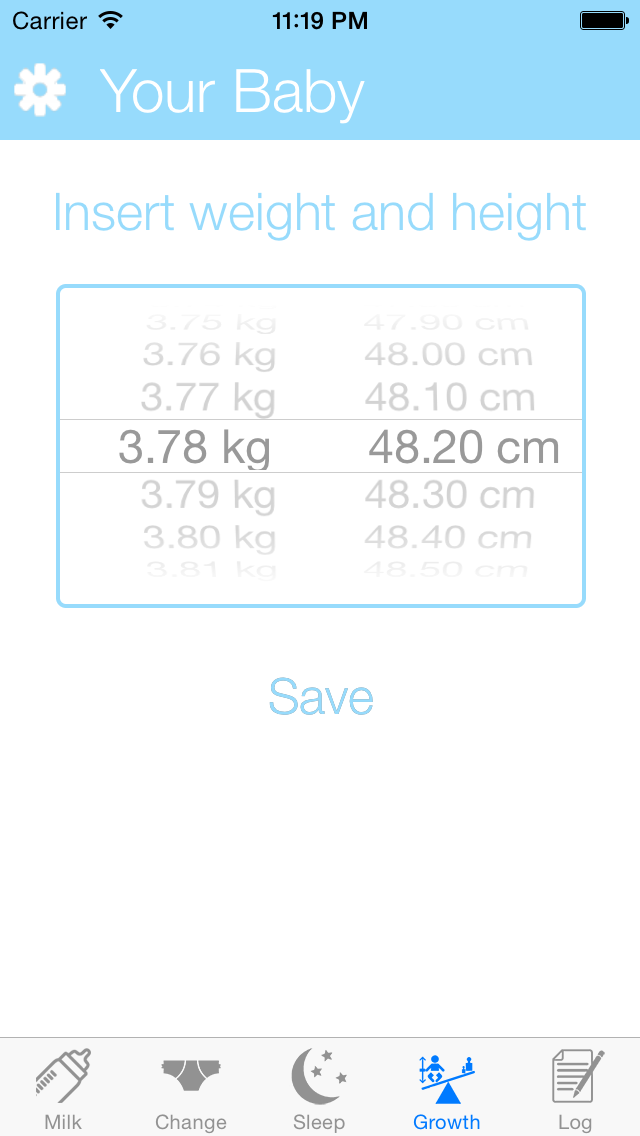Choose 3.77 kg in weight picker
The height and width of the screenshot is (1136, 640).
click(x=208, y=398)
